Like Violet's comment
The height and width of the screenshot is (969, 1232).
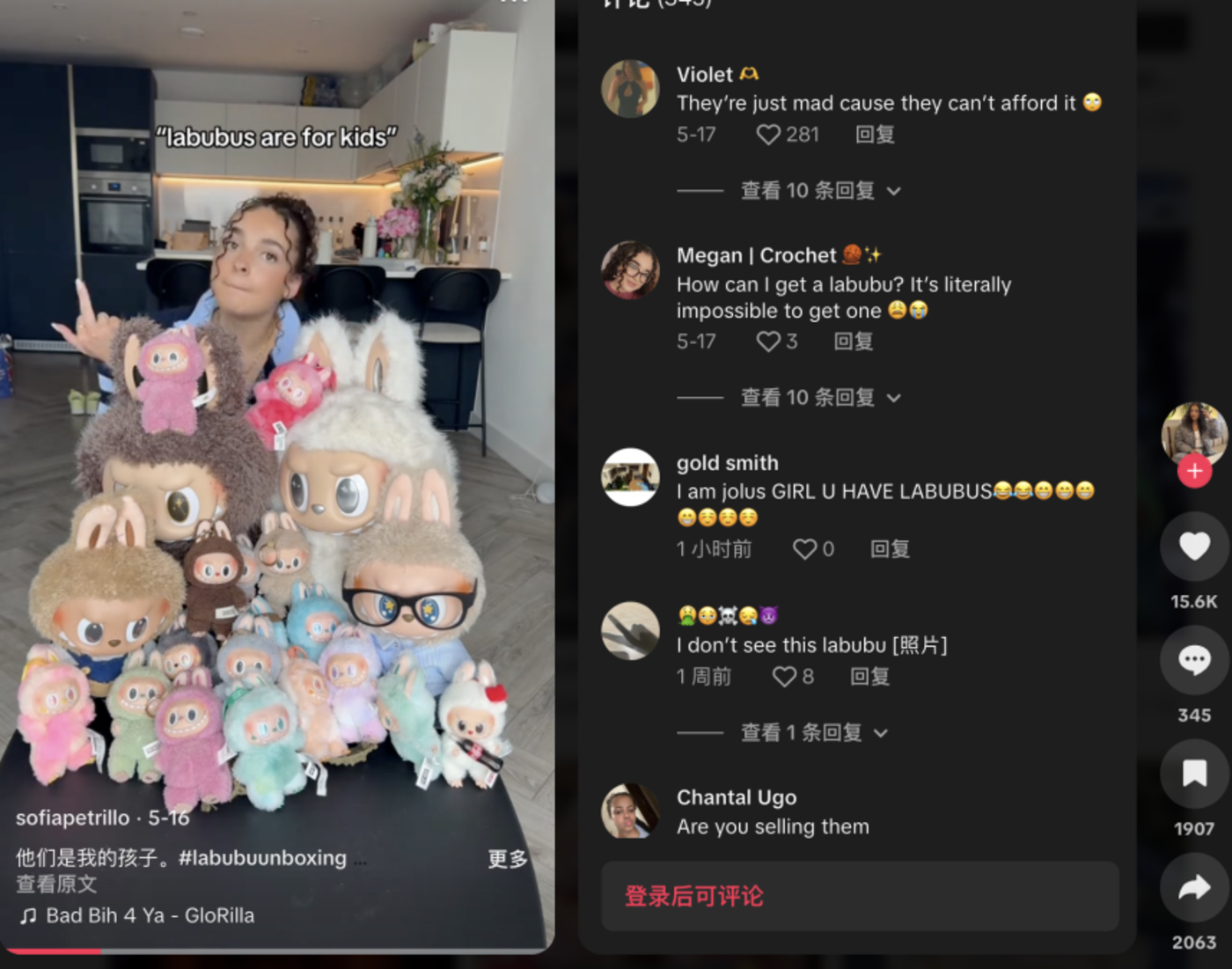768,135
